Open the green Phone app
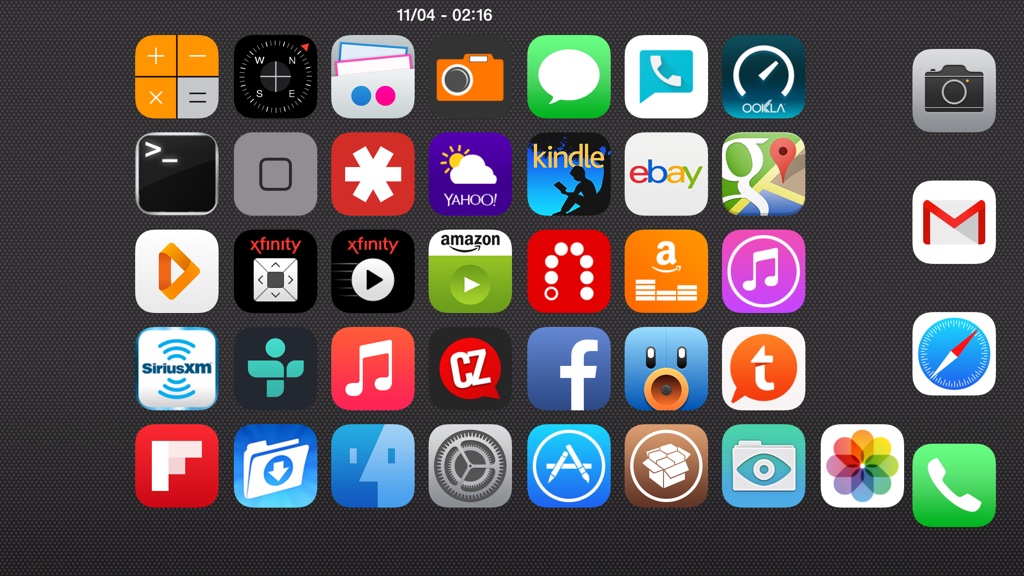 (953, 485)
